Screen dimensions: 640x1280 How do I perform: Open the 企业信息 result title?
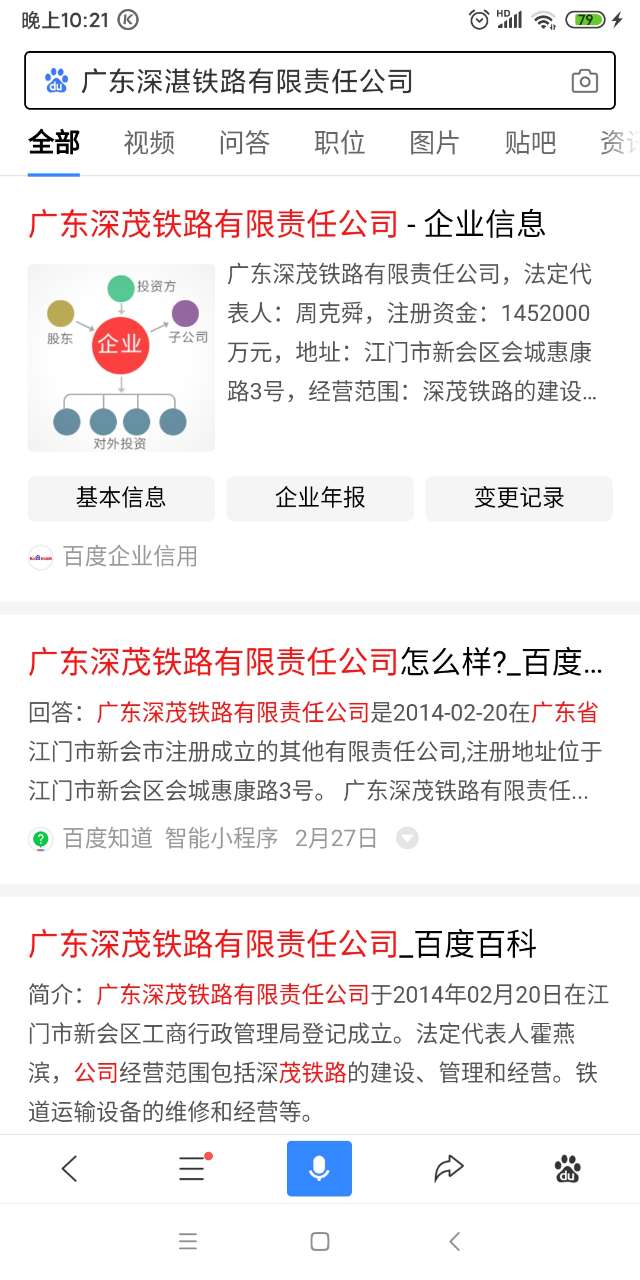(287, 223)
